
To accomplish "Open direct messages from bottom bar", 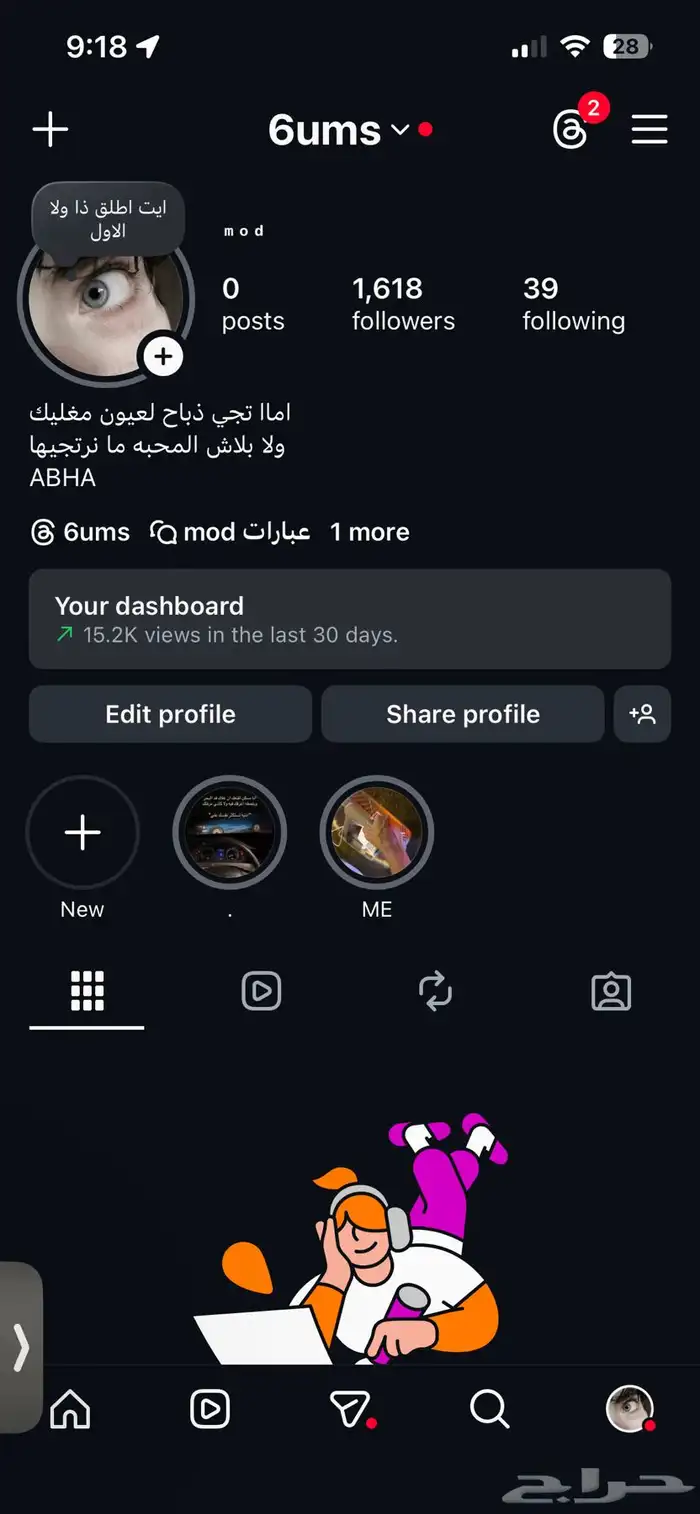I will 350,1409.
